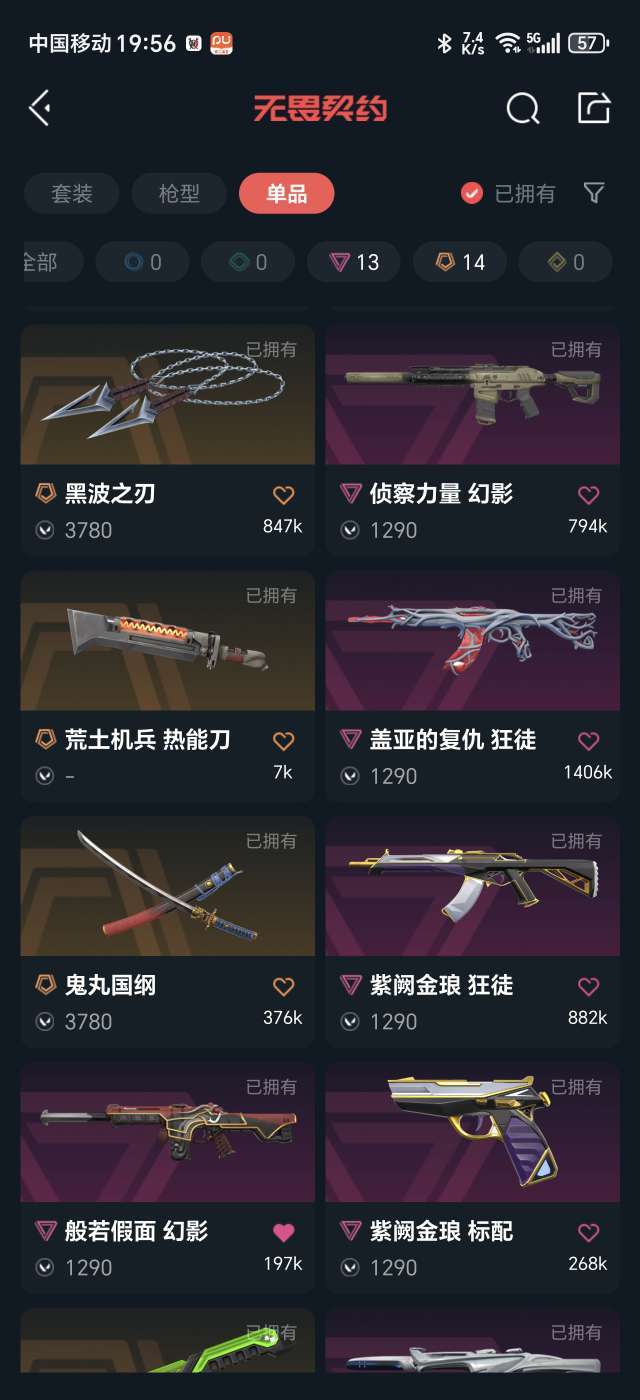Like the 鬼丸国纲 skin
640x1400 pixels.
[283, 987]
